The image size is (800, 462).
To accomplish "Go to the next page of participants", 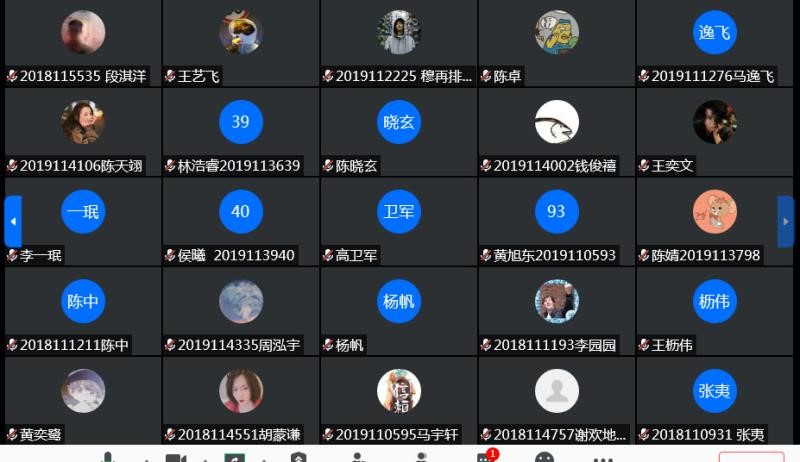I will [786, 221].
